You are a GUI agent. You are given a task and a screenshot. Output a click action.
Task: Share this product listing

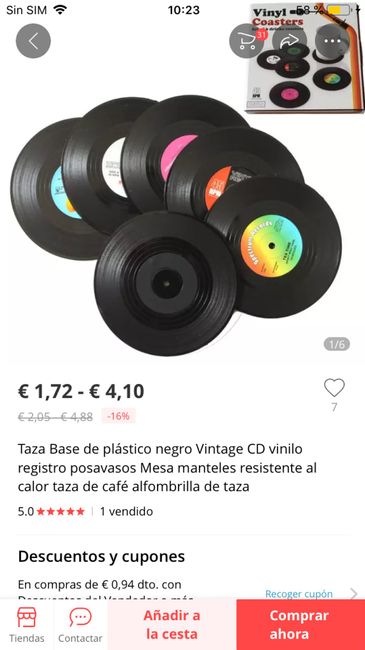pos(290,41)
